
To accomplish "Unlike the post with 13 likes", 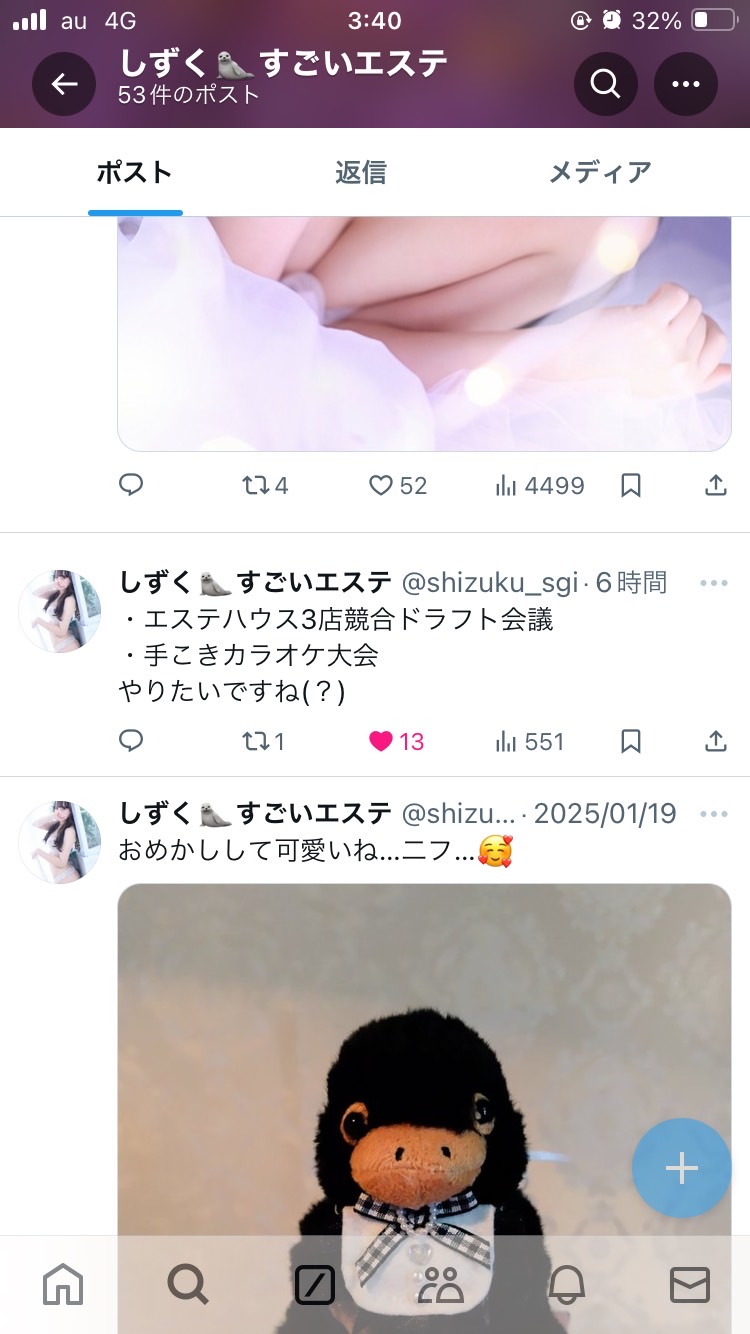I will (x=381, y=742).
